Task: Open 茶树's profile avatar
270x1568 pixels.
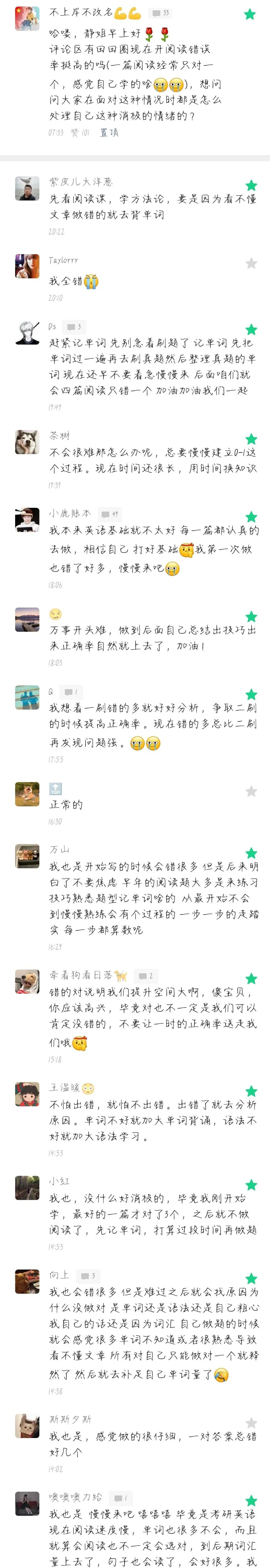Action: pyautogui.click(x=28, y=443)
